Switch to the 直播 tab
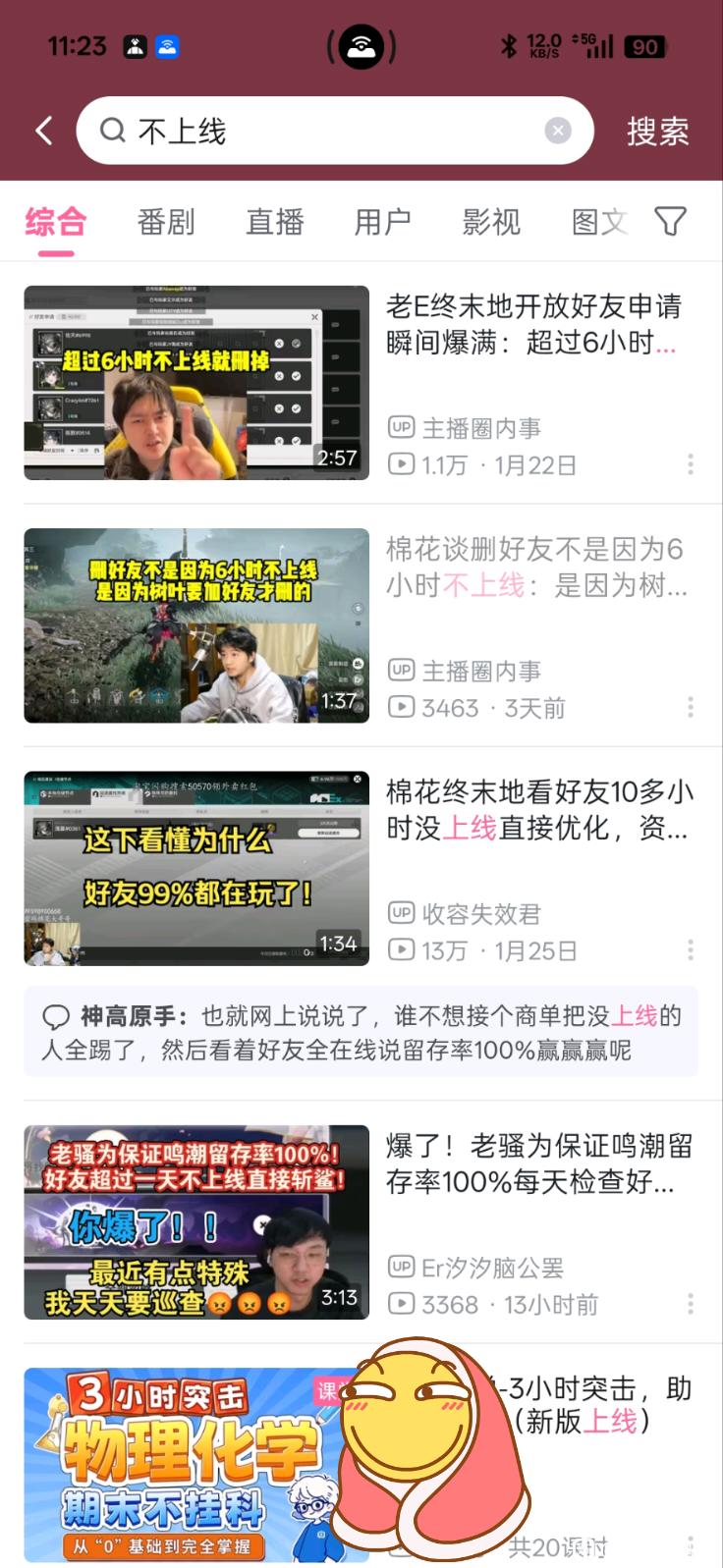The image size is (723, 1568). pos(274,222)
